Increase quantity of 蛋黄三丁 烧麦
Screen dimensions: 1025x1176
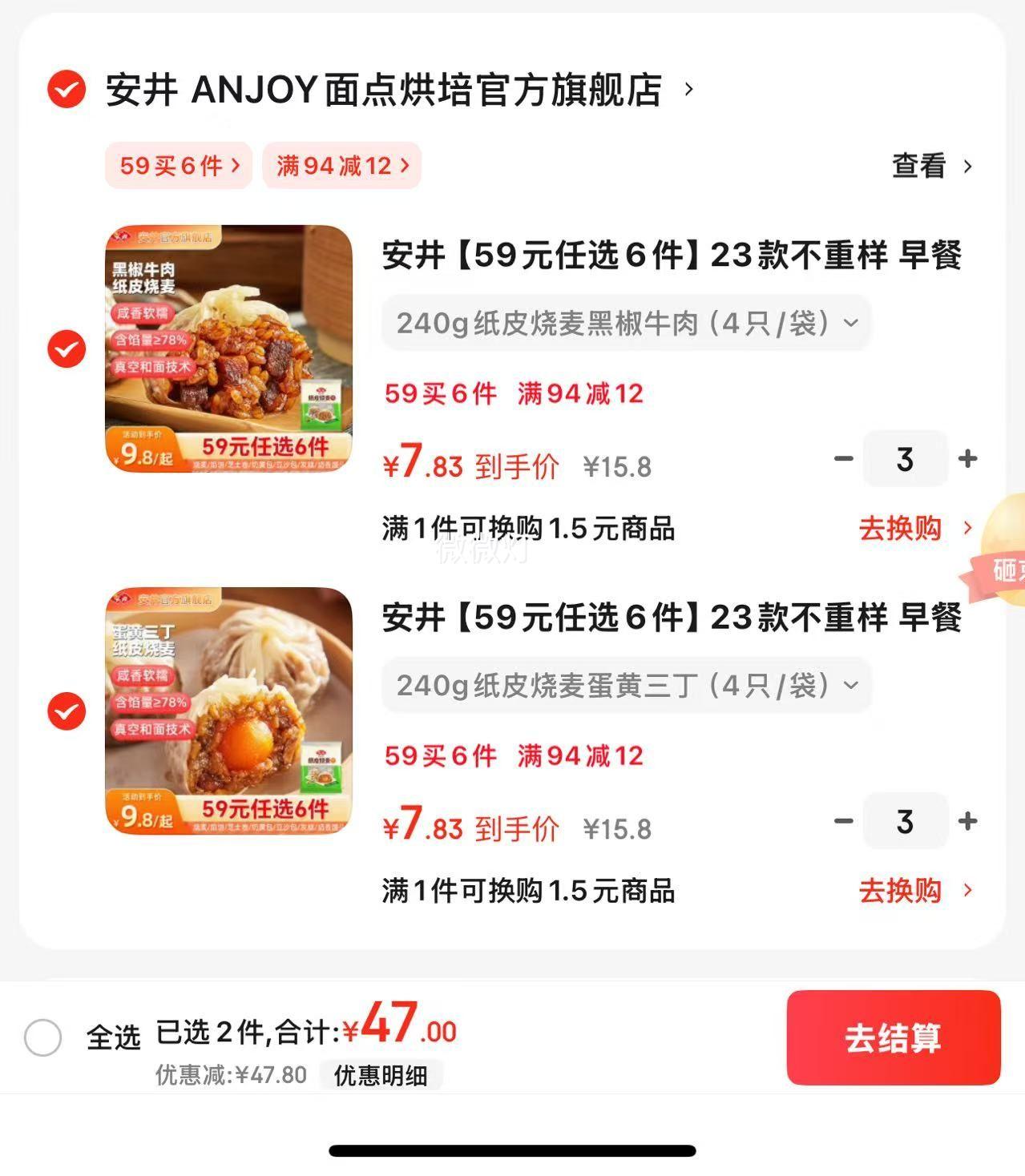pyautogui.click(x=968, y=821)
